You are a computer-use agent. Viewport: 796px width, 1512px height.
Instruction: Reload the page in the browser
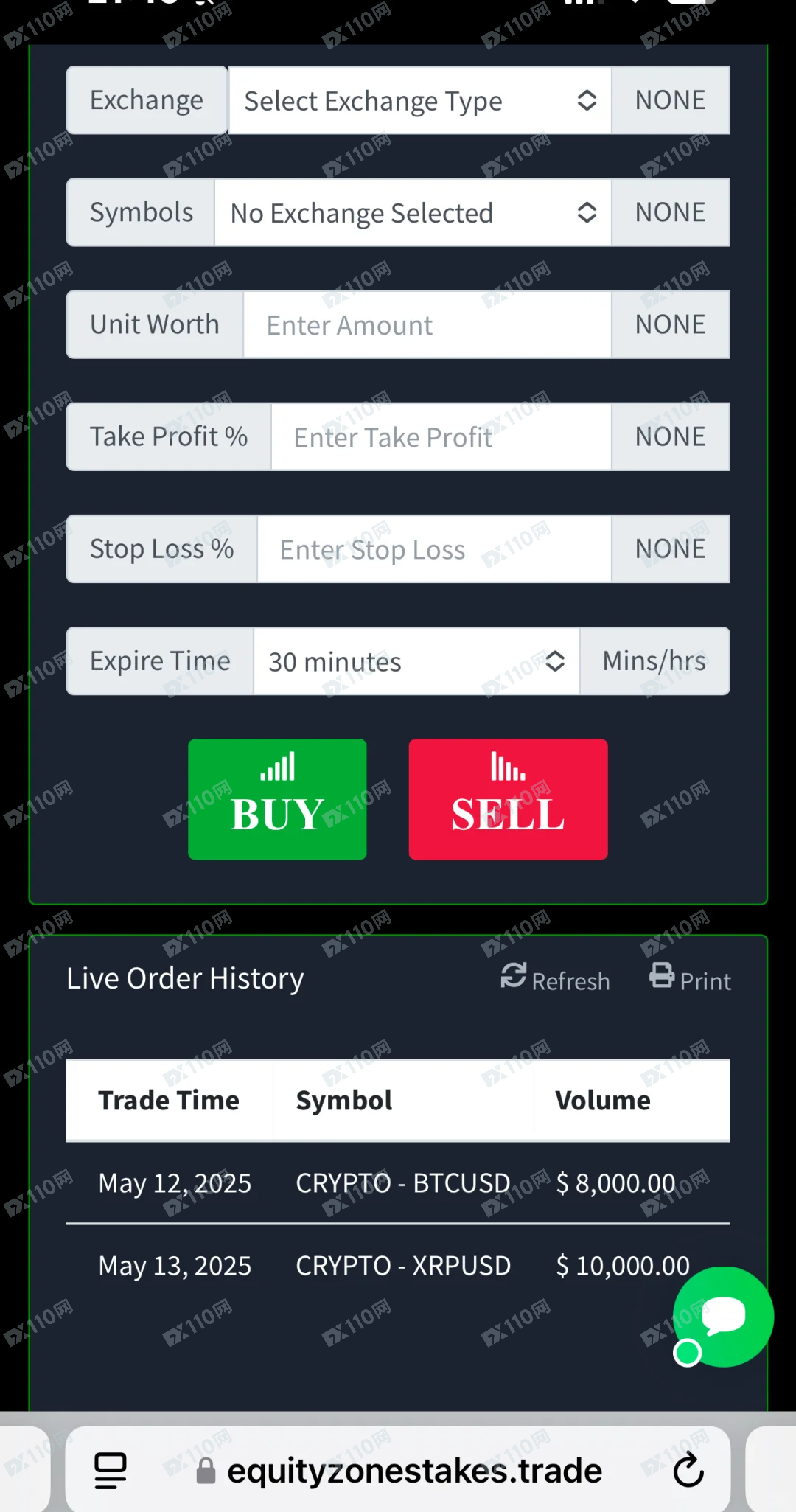click(x=688, y=1470)
